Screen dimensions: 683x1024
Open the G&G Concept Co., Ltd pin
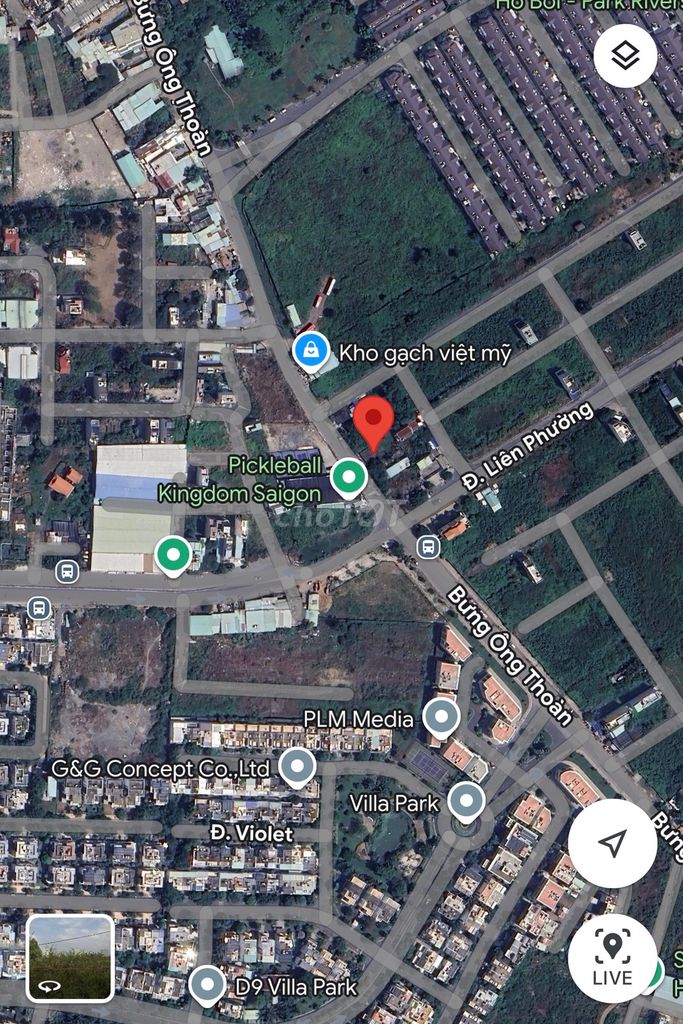pyautogui.click(x=297, y=767)
